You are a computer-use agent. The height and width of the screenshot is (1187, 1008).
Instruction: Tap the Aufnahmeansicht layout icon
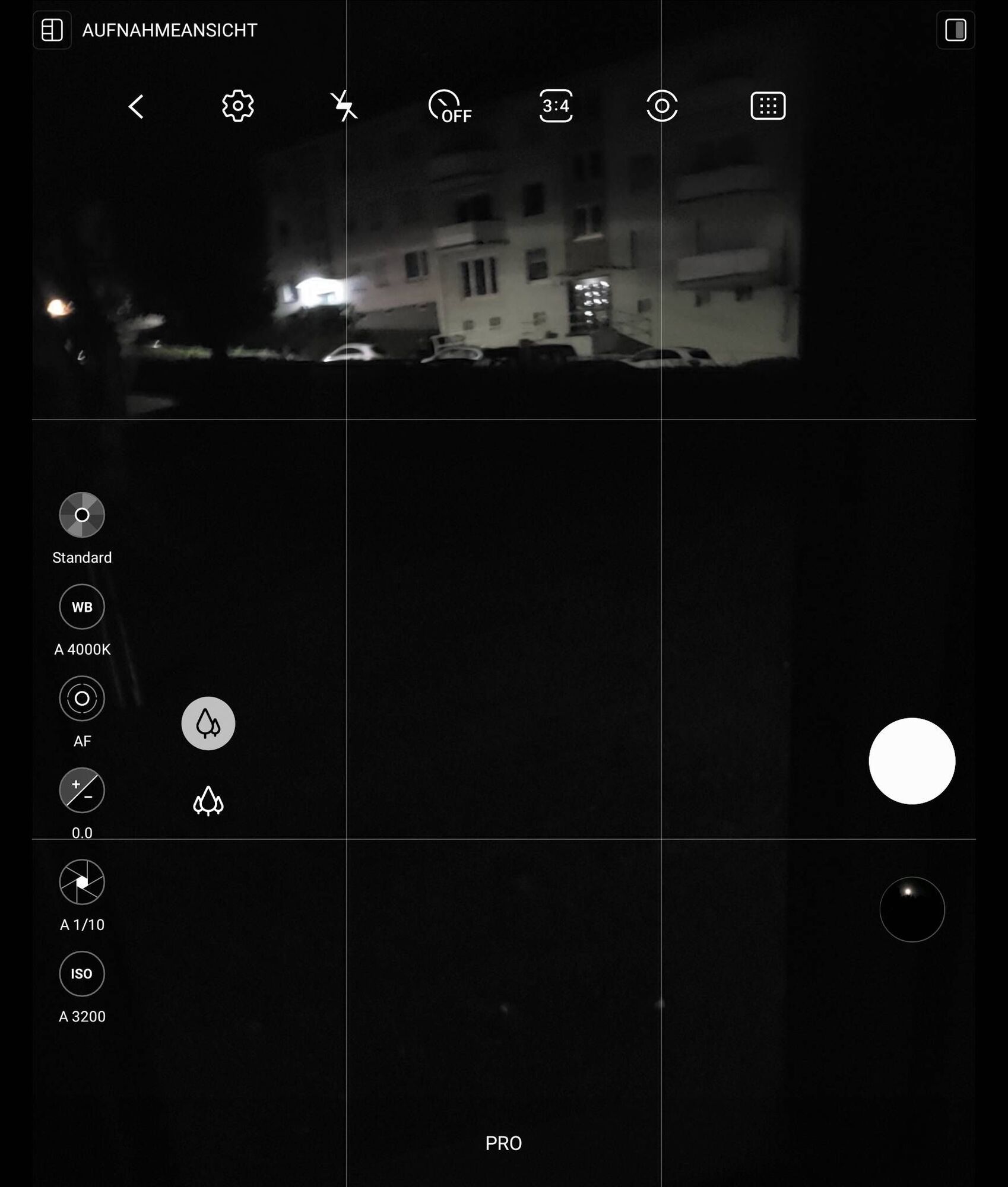pos(52,30)
